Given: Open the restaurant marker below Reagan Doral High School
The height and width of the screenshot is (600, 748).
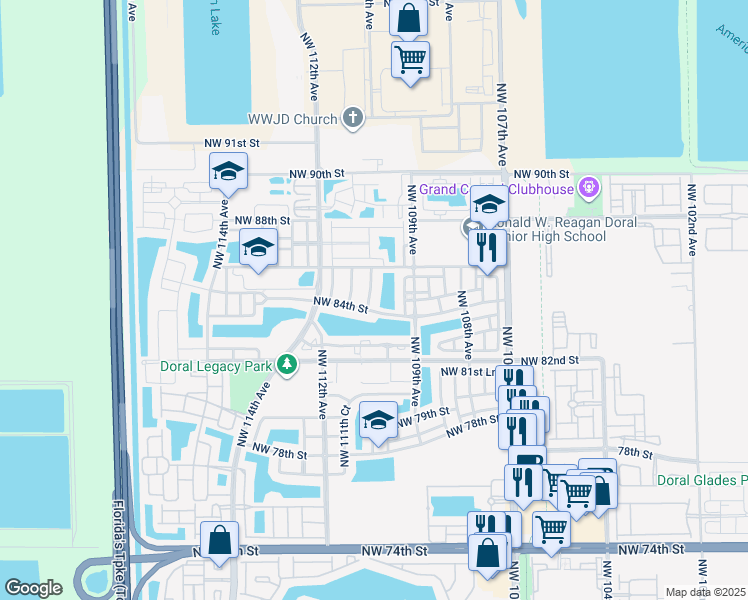Looking at the screenshot, I should coord(487,246).
